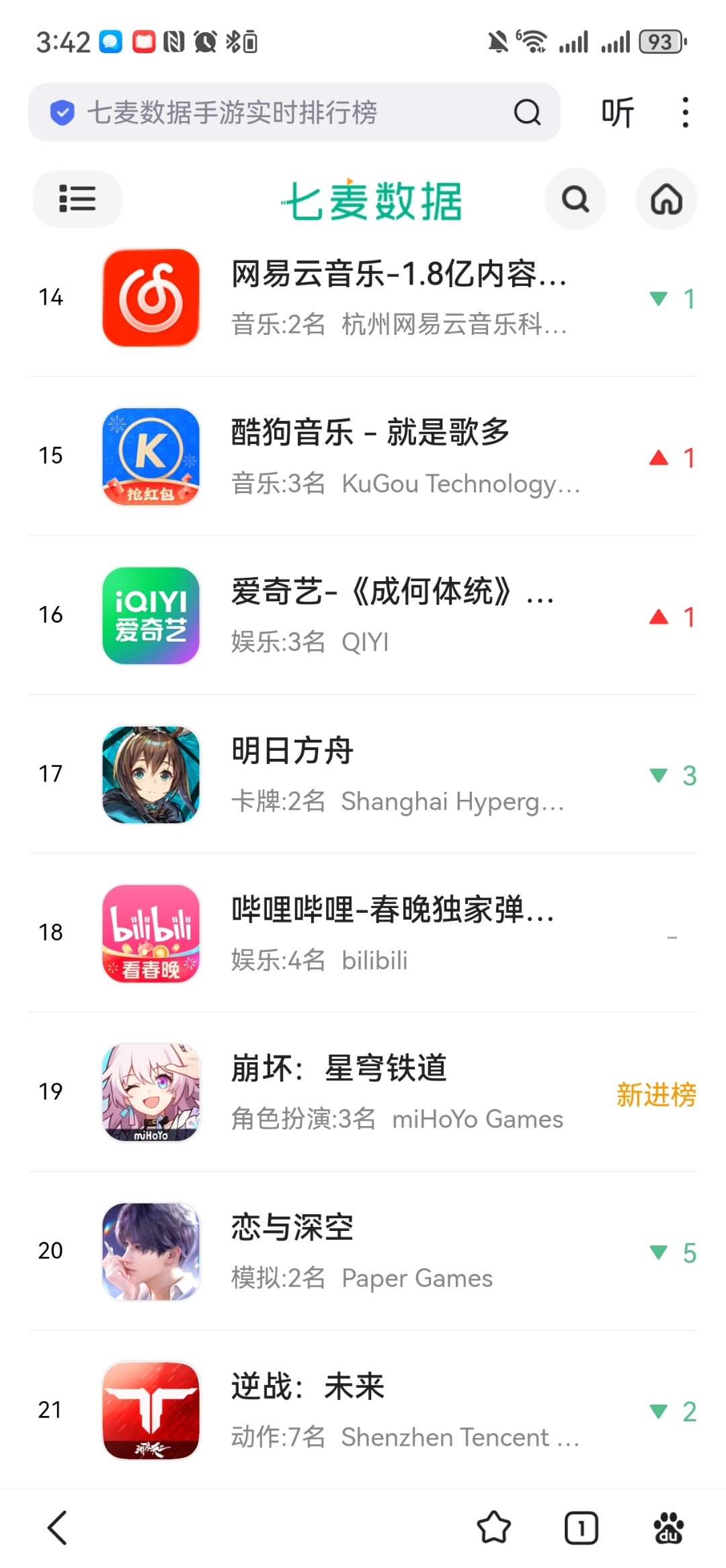This screenshot has width=726, height=1568.
Task: Open the Baidu paw home button
Action: click(x=668, y=1528)
